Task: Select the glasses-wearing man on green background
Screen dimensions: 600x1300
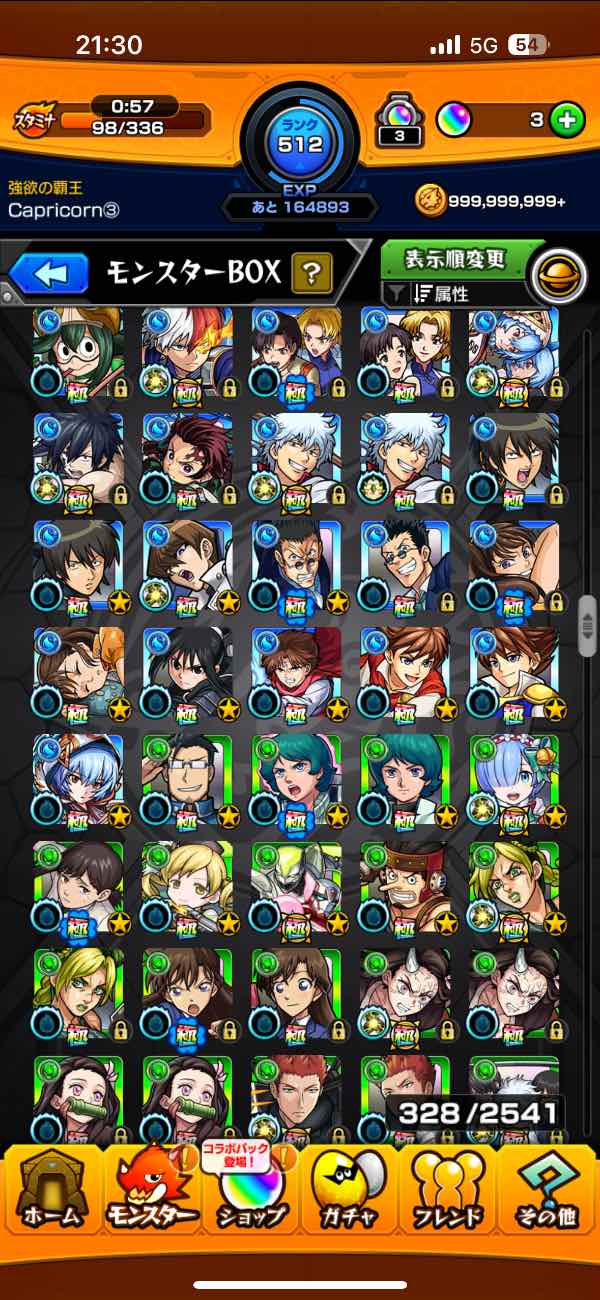Action: 187,775
